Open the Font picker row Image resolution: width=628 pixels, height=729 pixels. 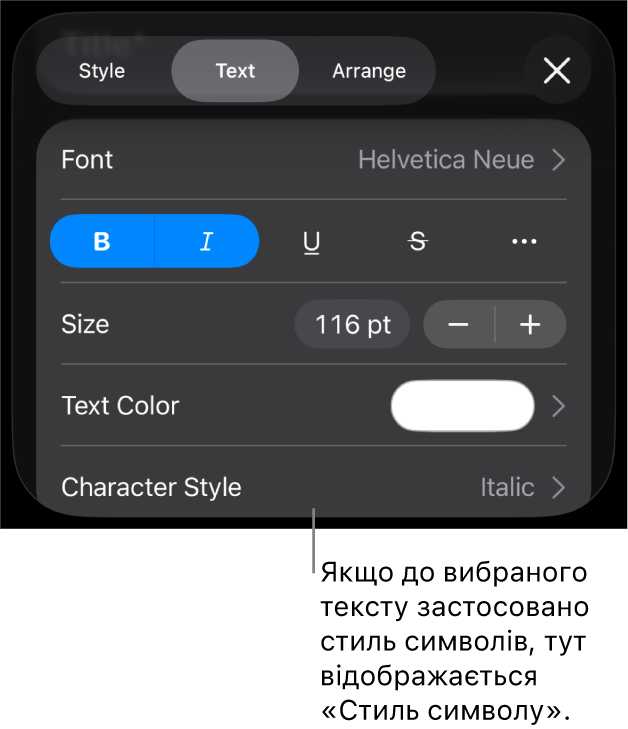(x=313, y=160)
